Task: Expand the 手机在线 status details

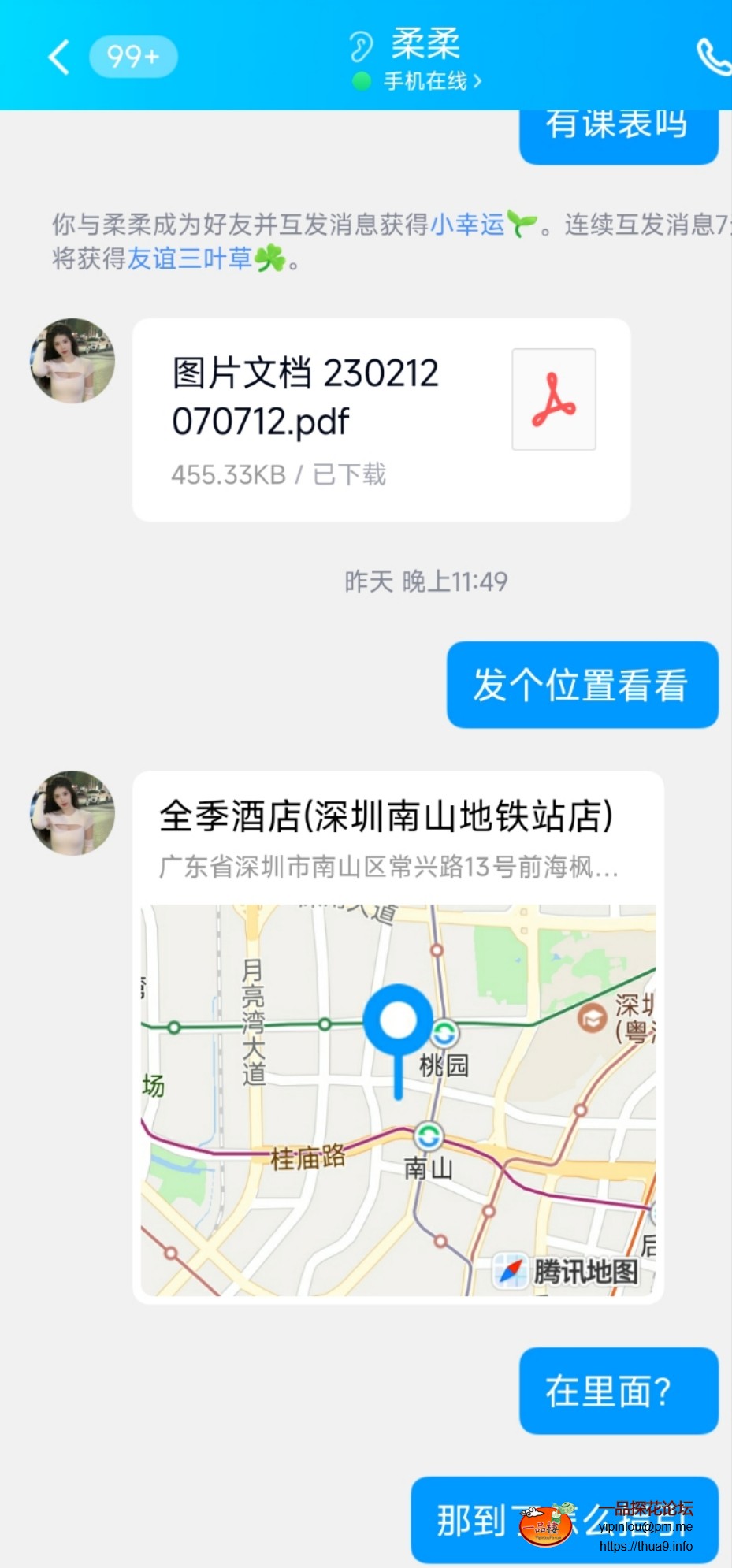Action: [432, 80]
